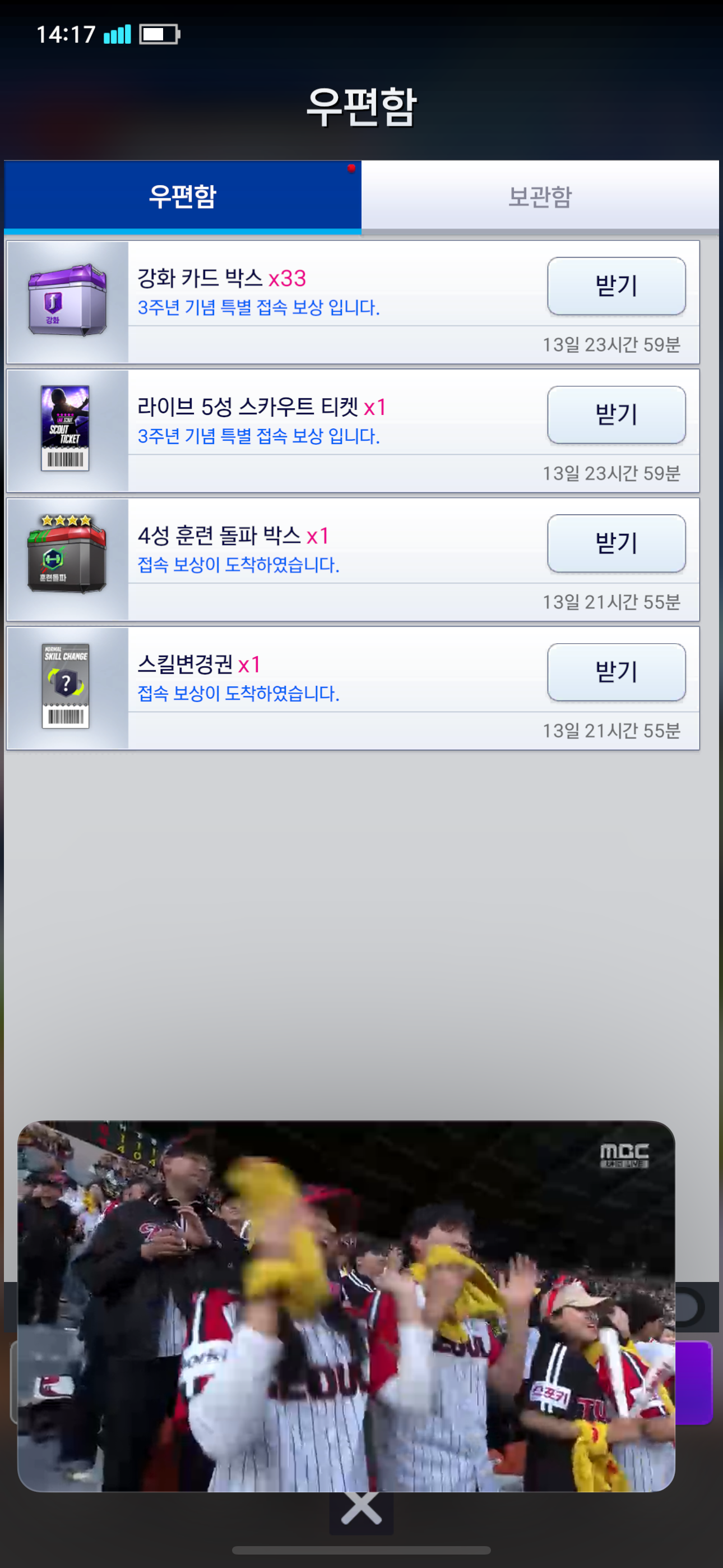Receive the 4성 훈련 돌파 박스
This screenshot has height=1568, width=723.
click(616, 543)
